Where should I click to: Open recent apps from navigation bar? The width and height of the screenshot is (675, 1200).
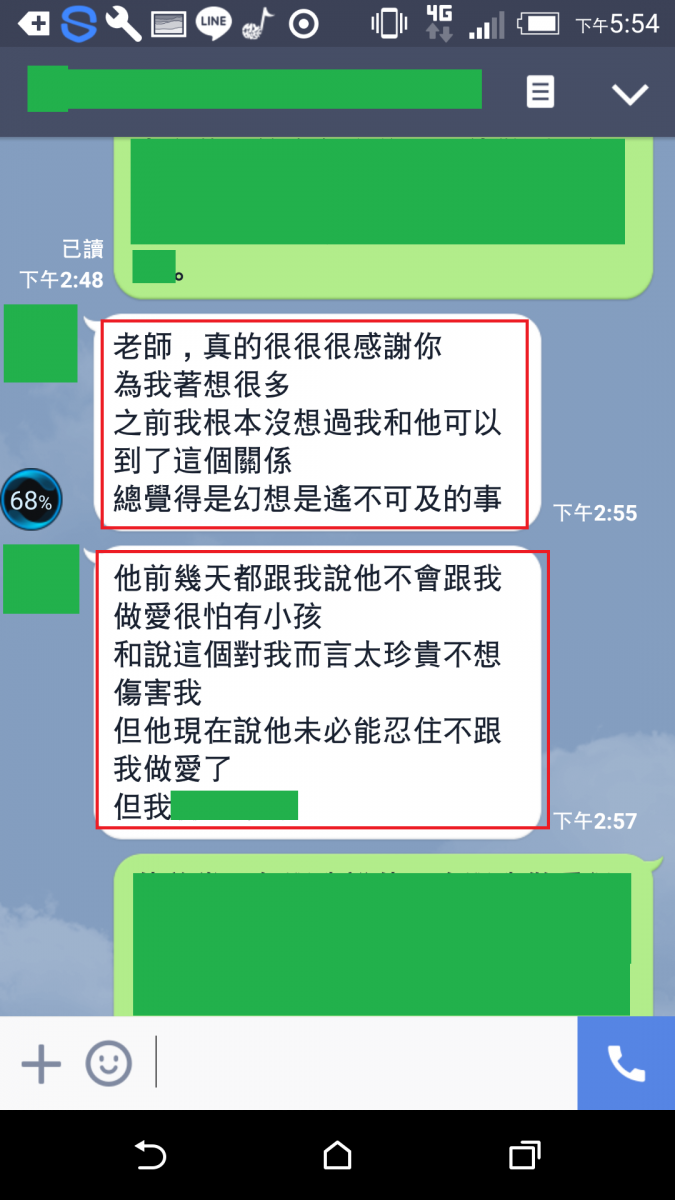point(524,1156)
